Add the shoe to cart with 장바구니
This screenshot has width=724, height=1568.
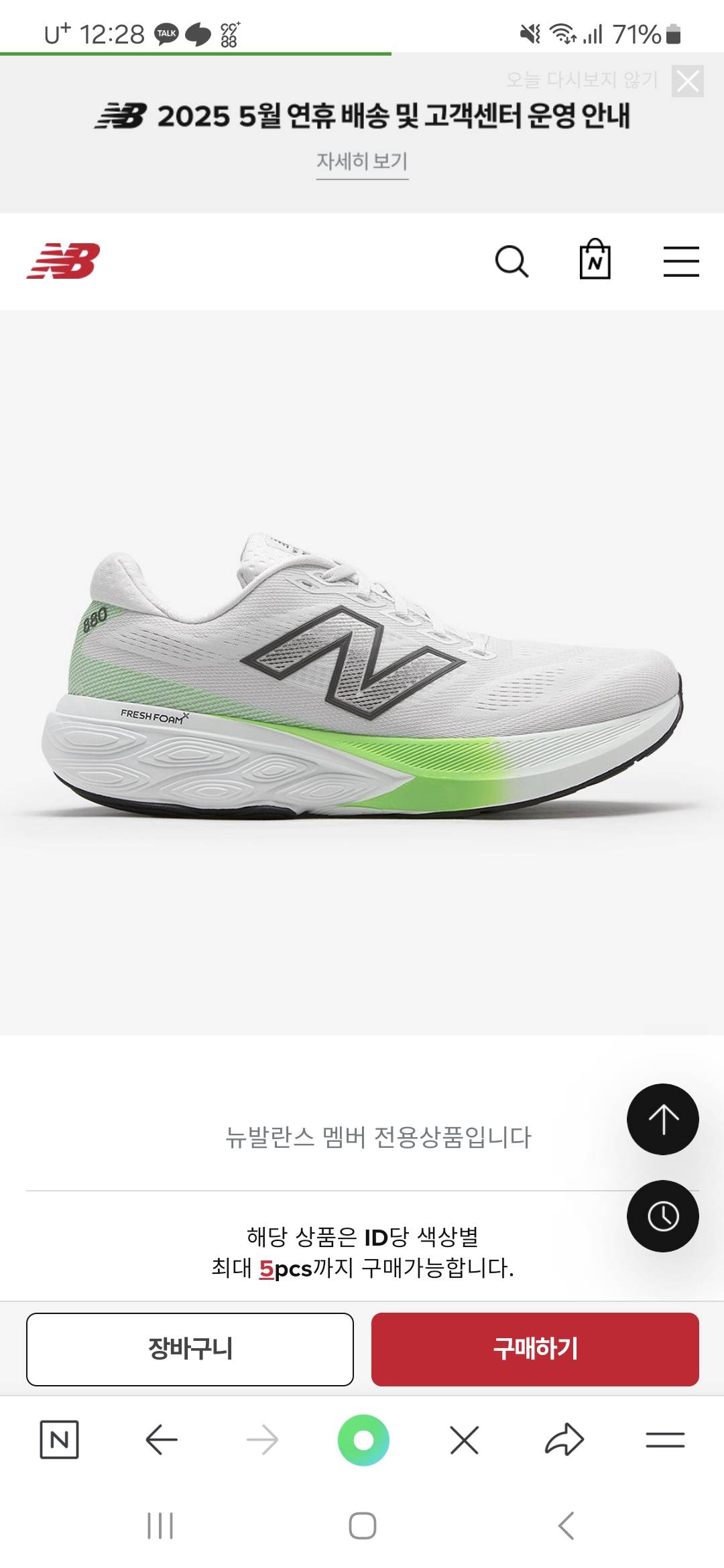[x=190, y=1349]
